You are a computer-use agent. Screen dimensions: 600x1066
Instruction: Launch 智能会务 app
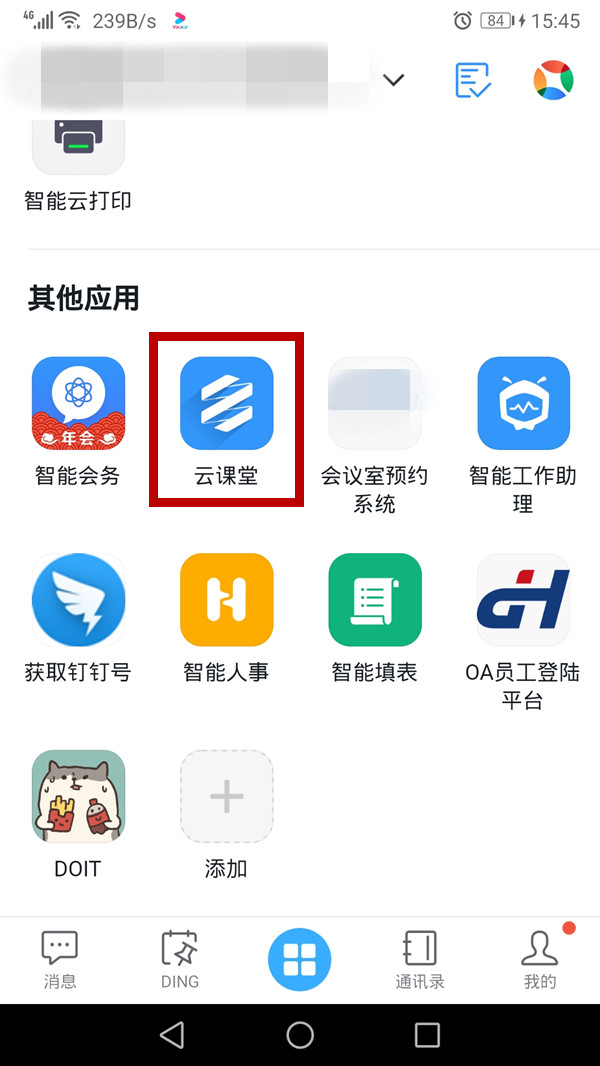pos(78,404)
